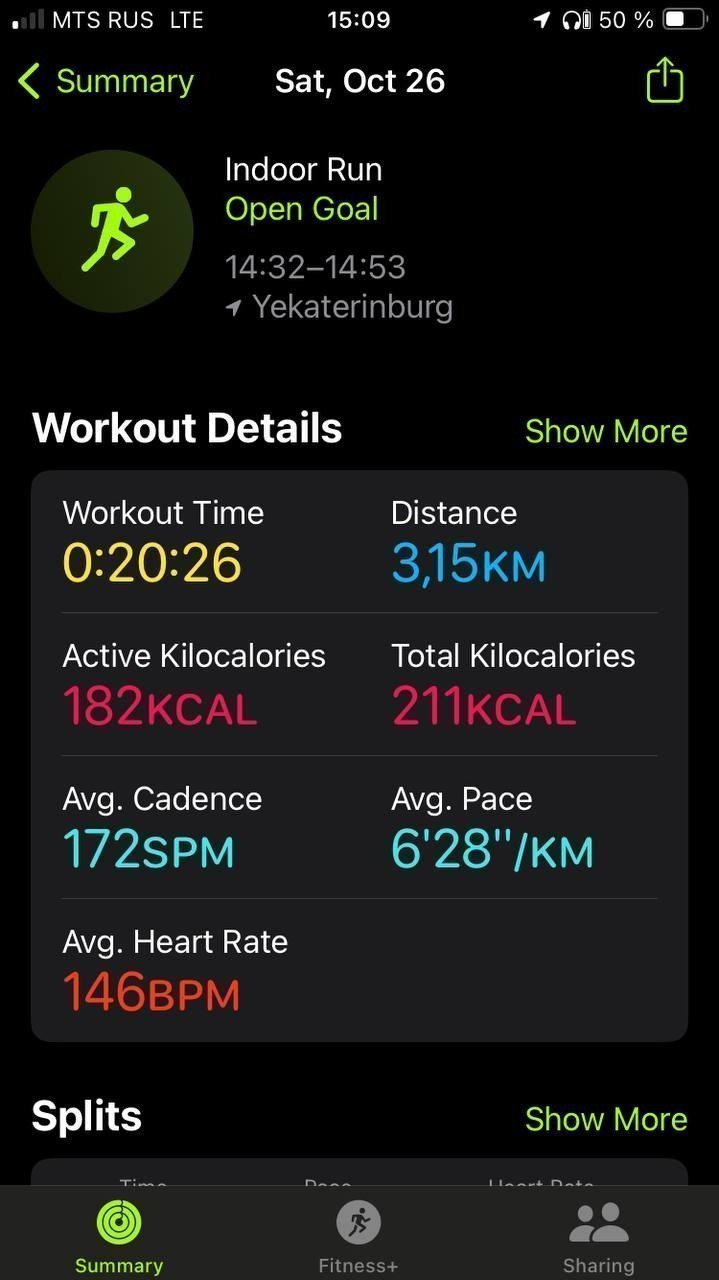719x1280 pixels.
Task: Open the Fitness+ tab
Action: [358, 1237]
